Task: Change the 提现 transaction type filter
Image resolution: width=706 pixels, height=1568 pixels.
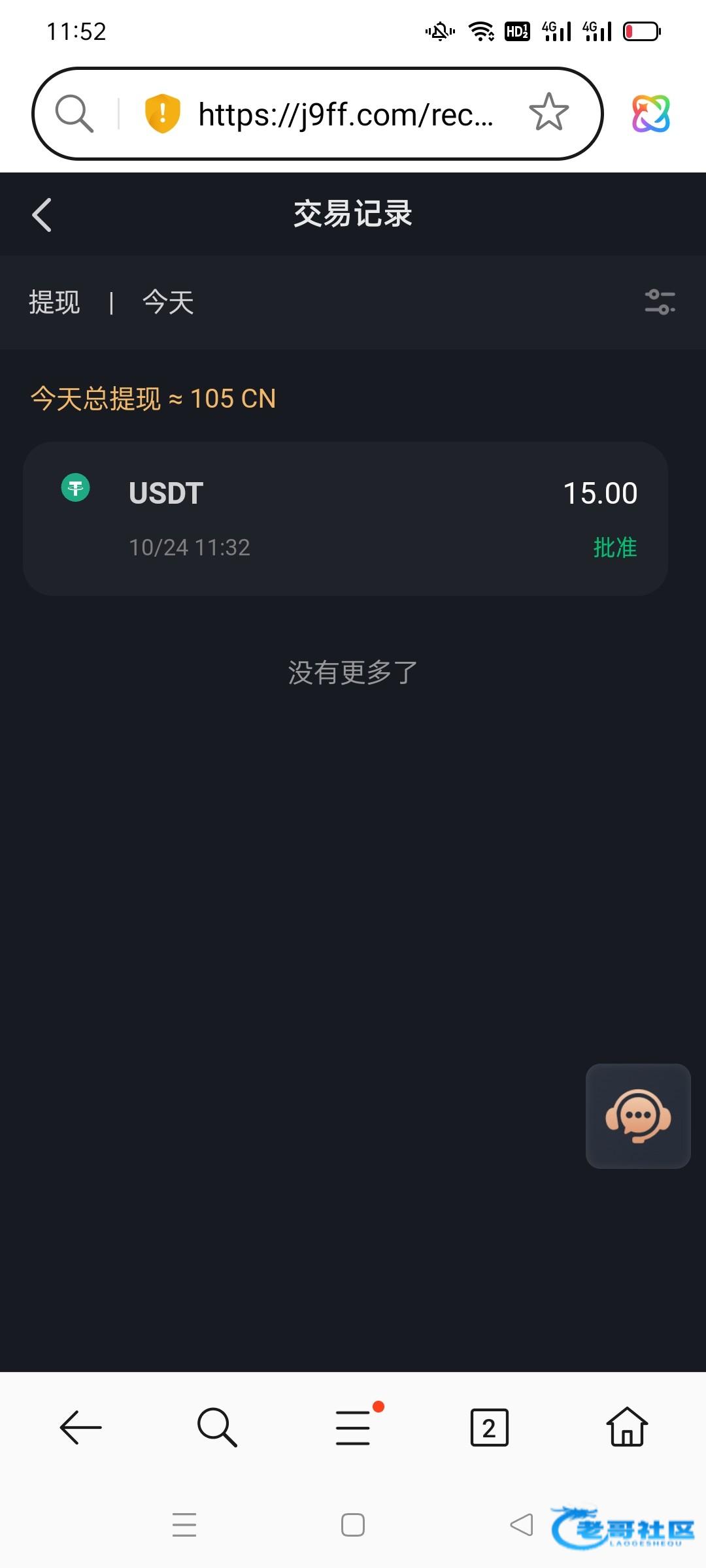Action: pos(55,302)
